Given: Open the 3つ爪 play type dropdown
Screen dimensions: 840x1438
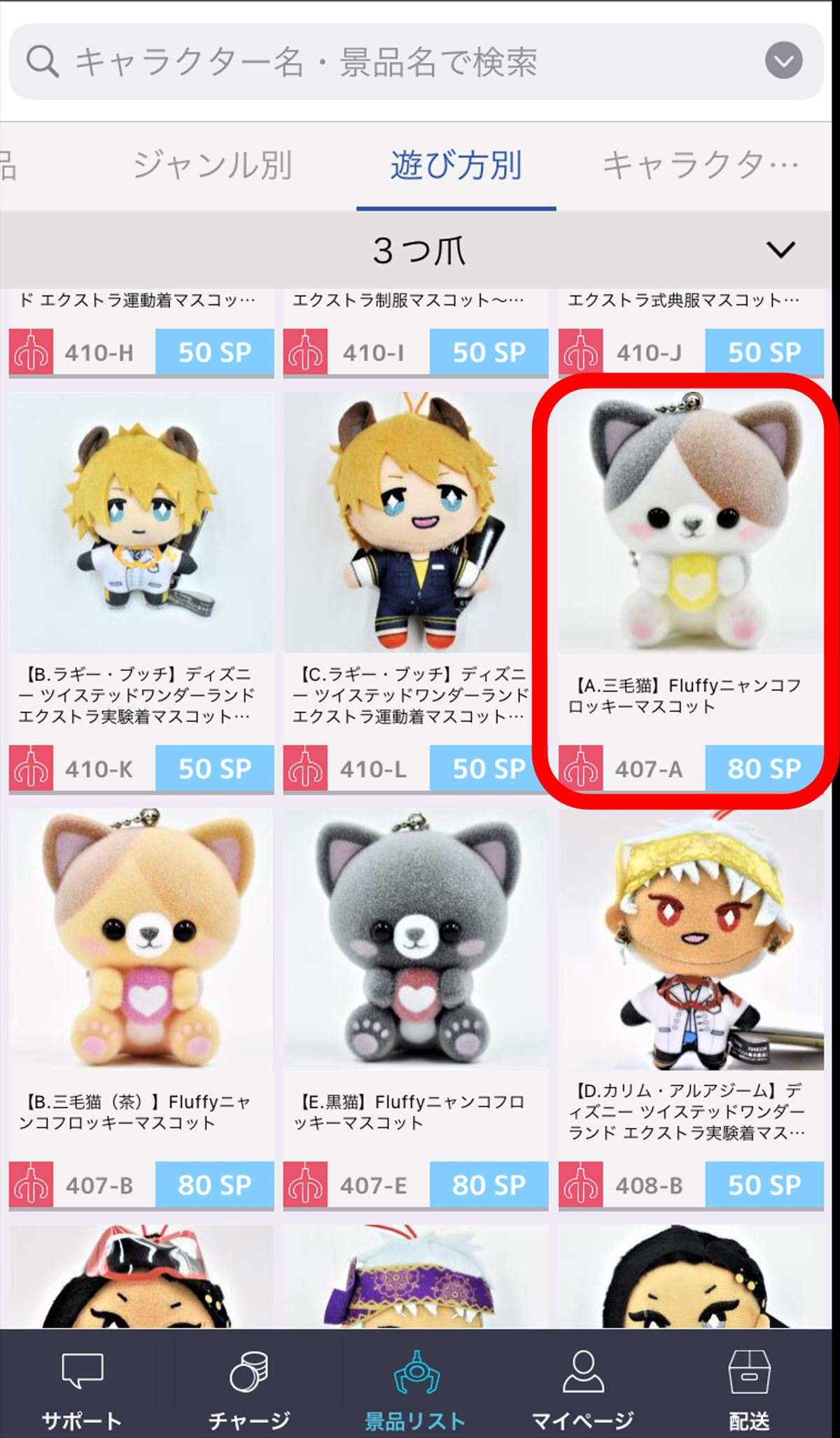Looking at the screenshot, I should click(419, 250).
